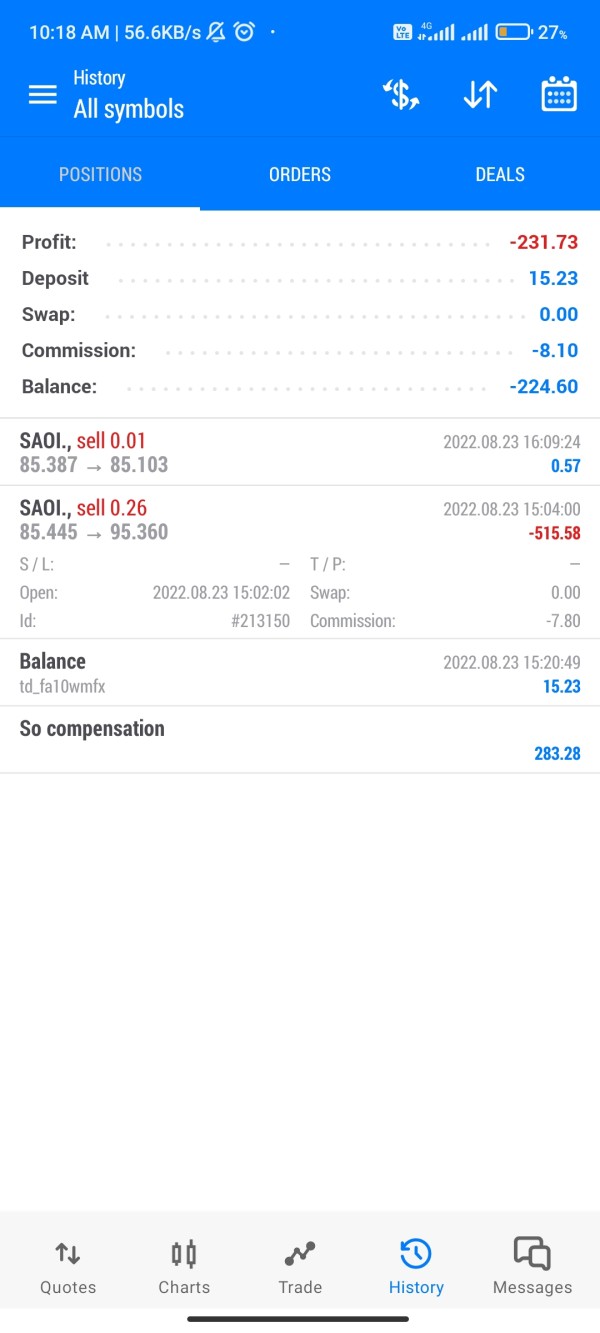The image size is (600, 1333).
Task: Tap the History tab
Action: pyautogui.click(x=416, y=1266)
